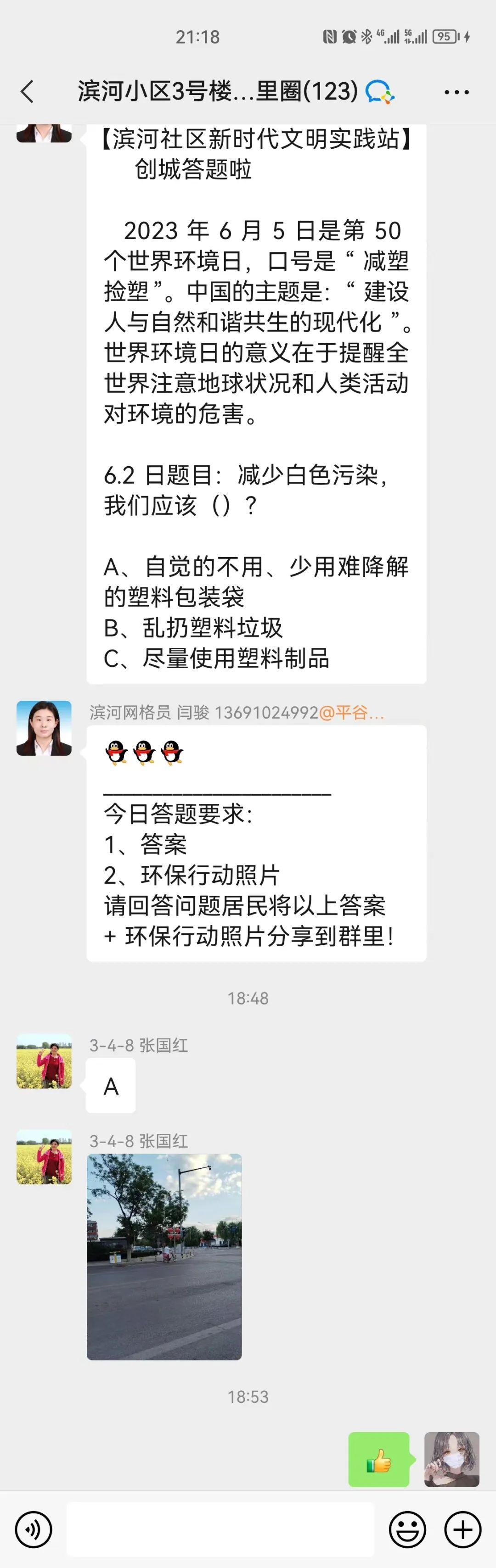Viewport: 496px width, 1568px height.
Task: Open the emoji sticker panel
Action: pyautogui.click(x=407, y=1529)
